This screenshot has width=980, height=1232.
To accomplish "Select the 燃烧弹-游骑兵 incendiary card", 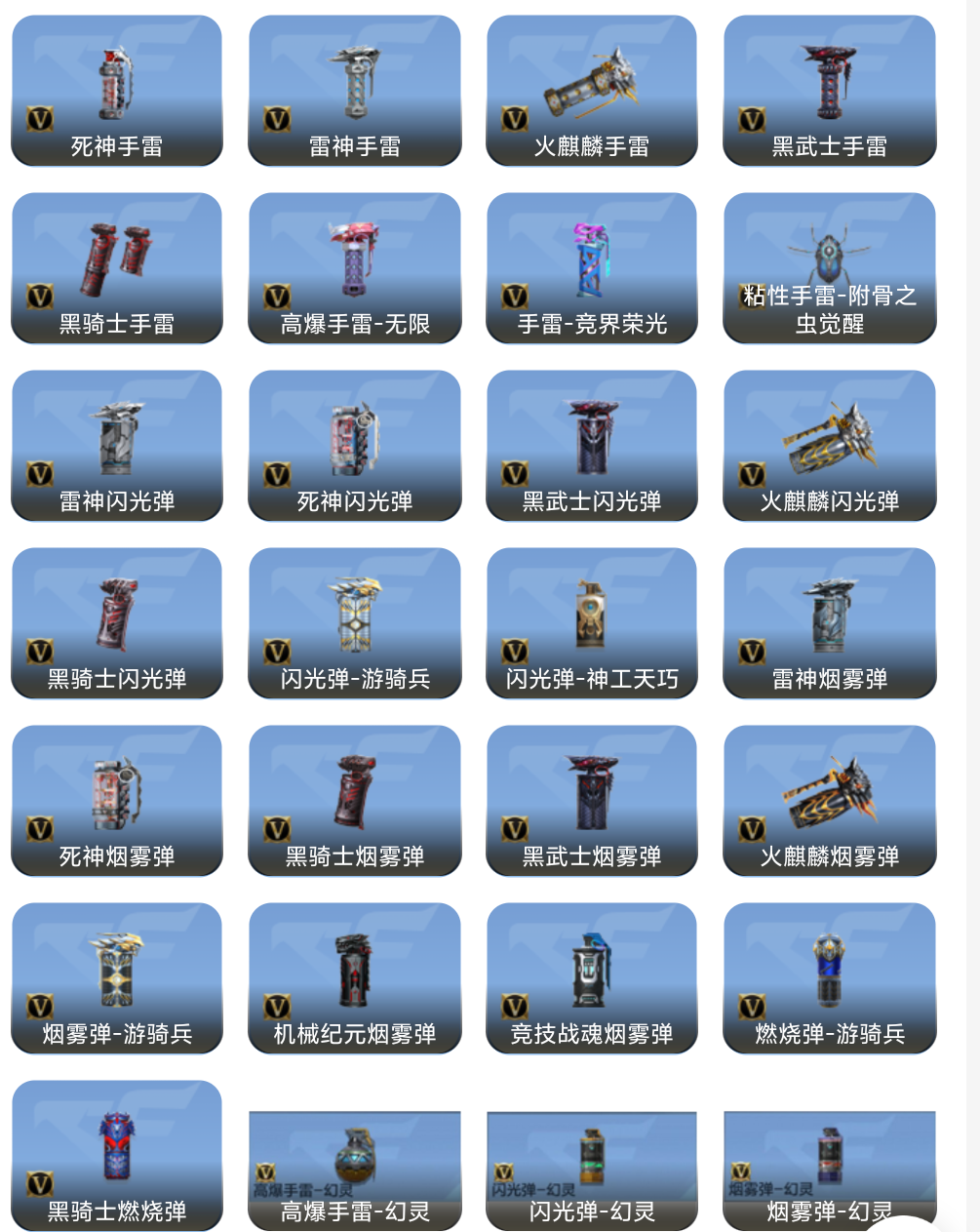I will [829, 975].
